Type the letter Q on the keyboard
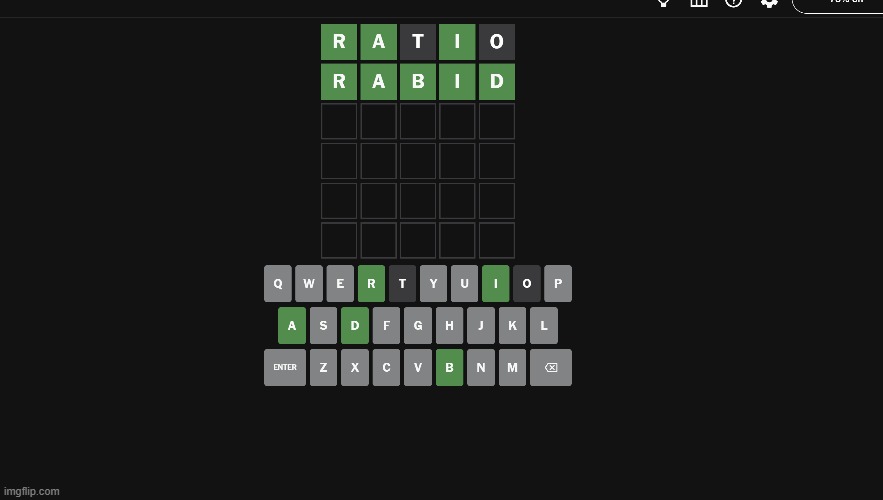 278,283
